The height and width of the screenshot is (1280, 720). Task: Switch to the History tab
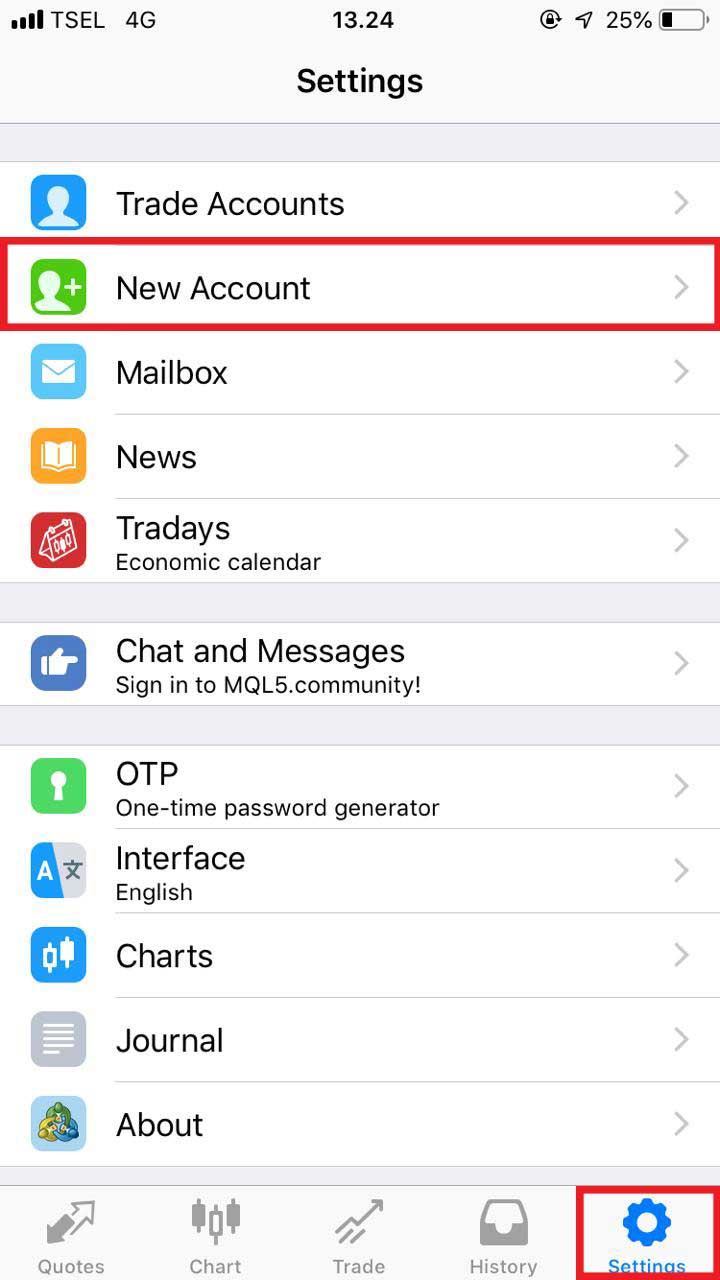coord(503,1235)
